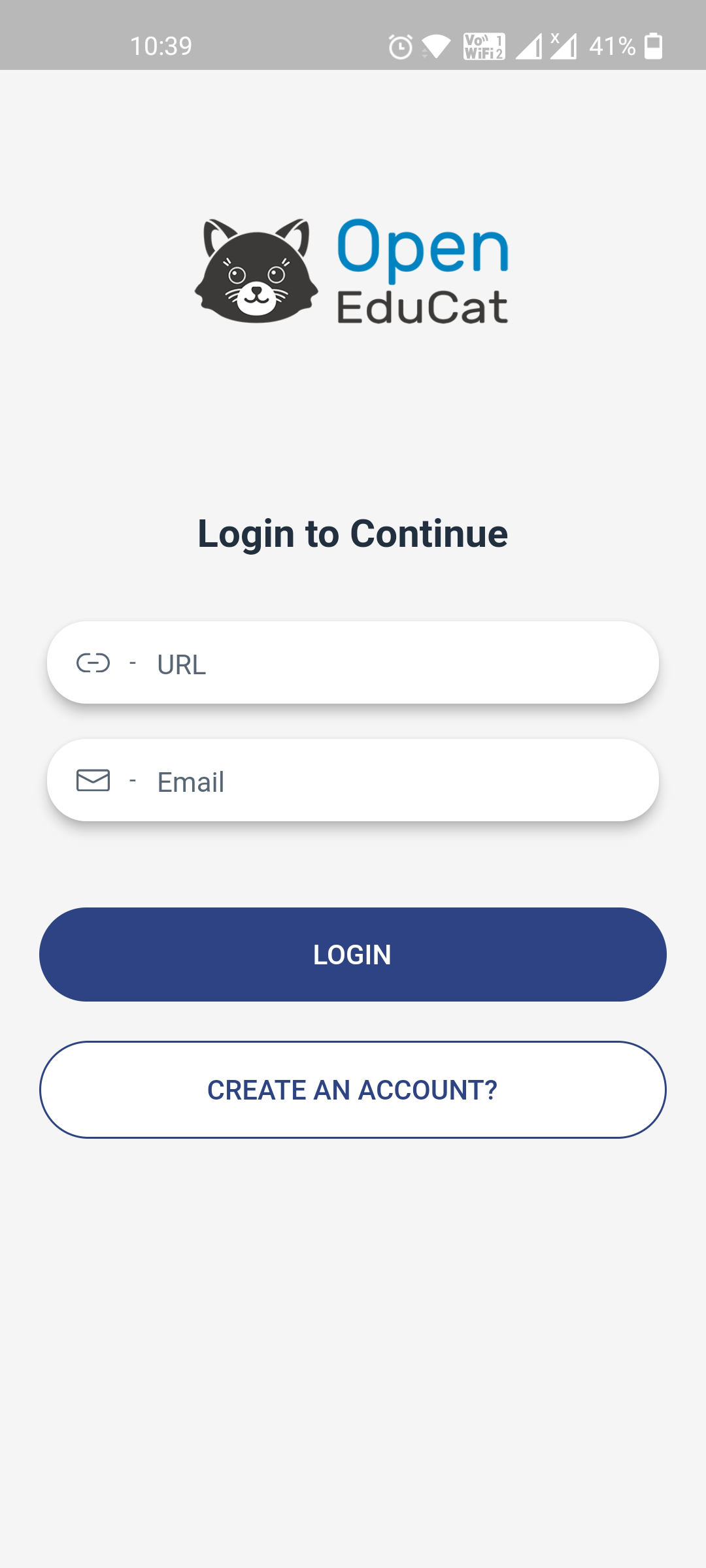Select Create an Account
This screenshot has width=706, height=1568.
[353, 1090]
